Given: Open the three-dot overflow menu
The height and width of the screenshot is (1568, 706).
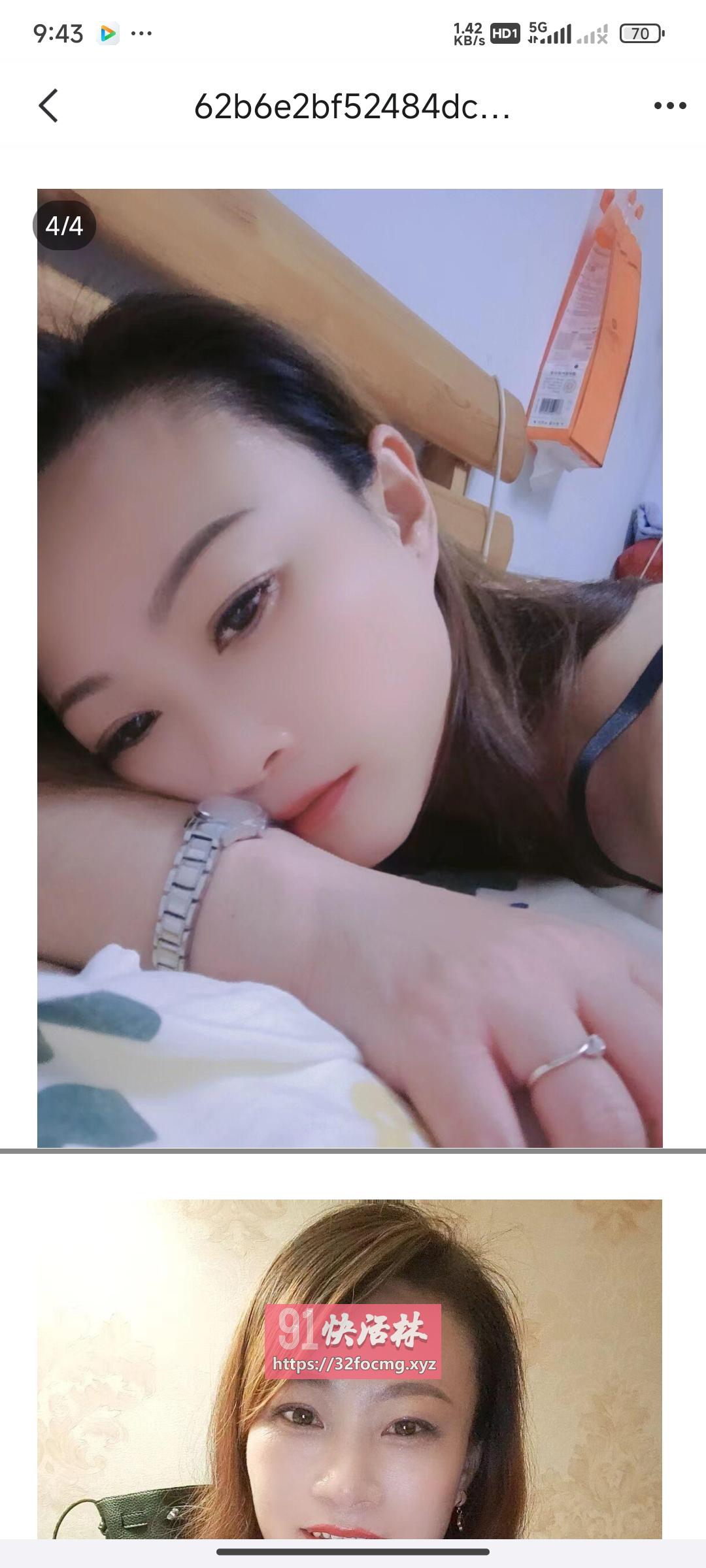Looking at the screenshot, I should [x=668, y=105].
